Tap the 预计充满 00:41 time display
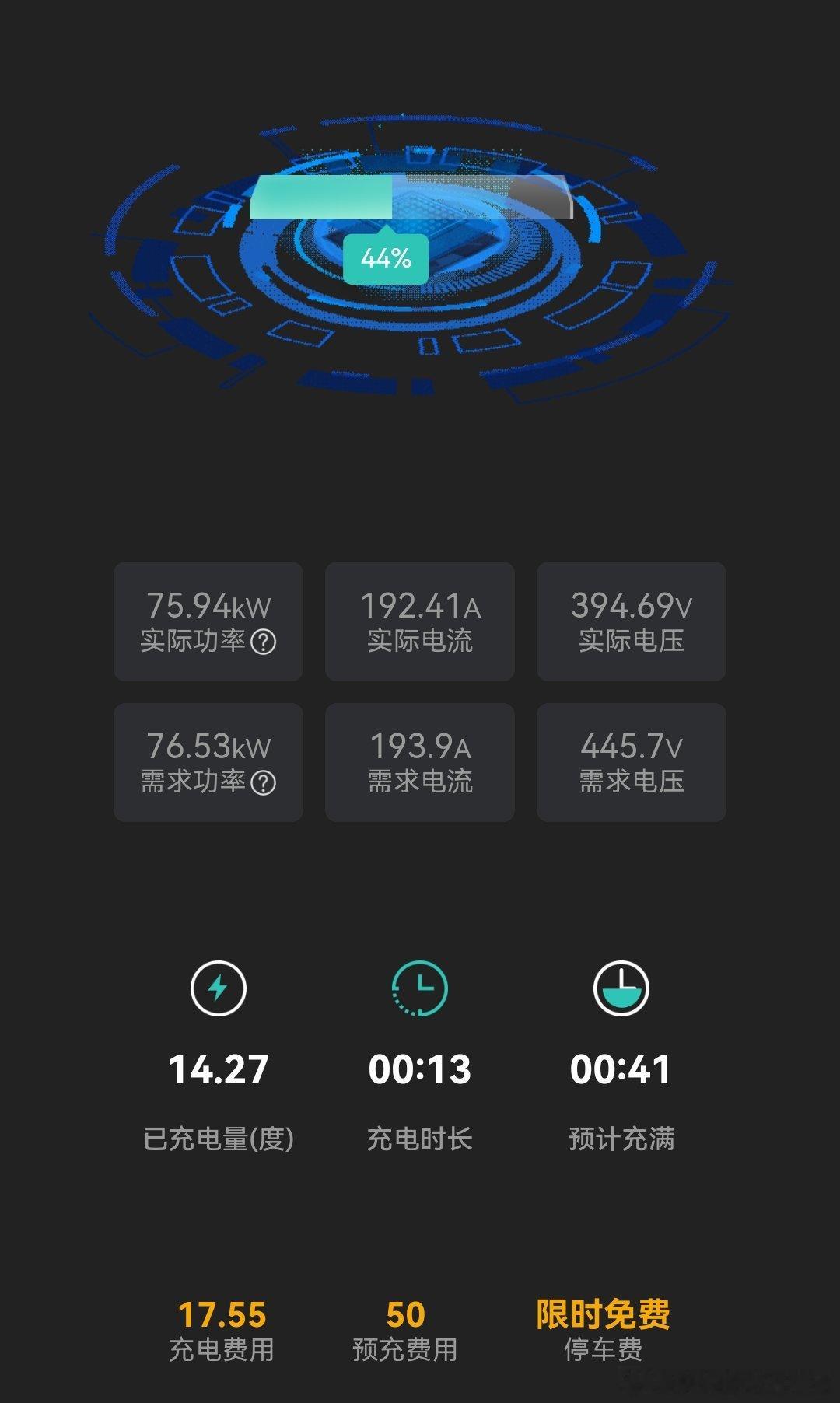Screen dimensions: 840x1403 pos(622,1069)
